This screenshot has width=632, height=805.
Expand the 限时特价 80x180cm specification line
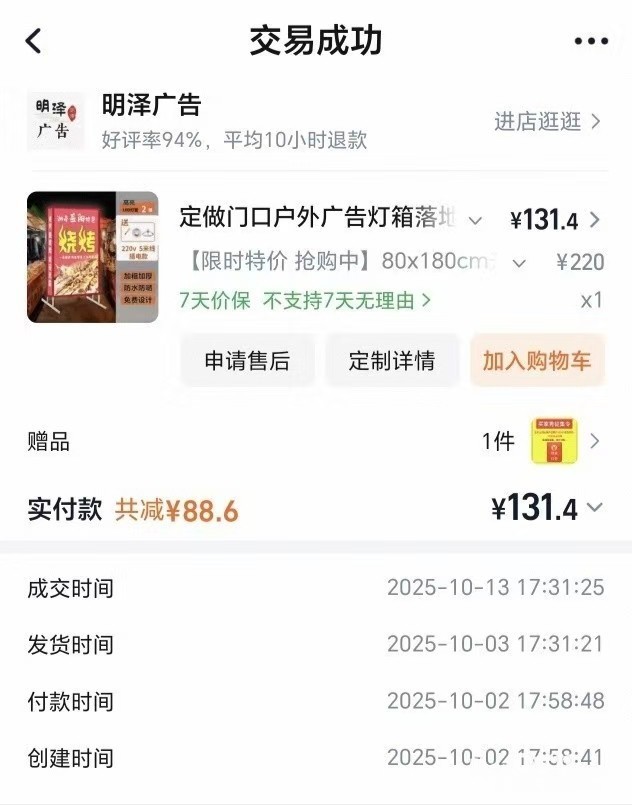click(518, 263)
